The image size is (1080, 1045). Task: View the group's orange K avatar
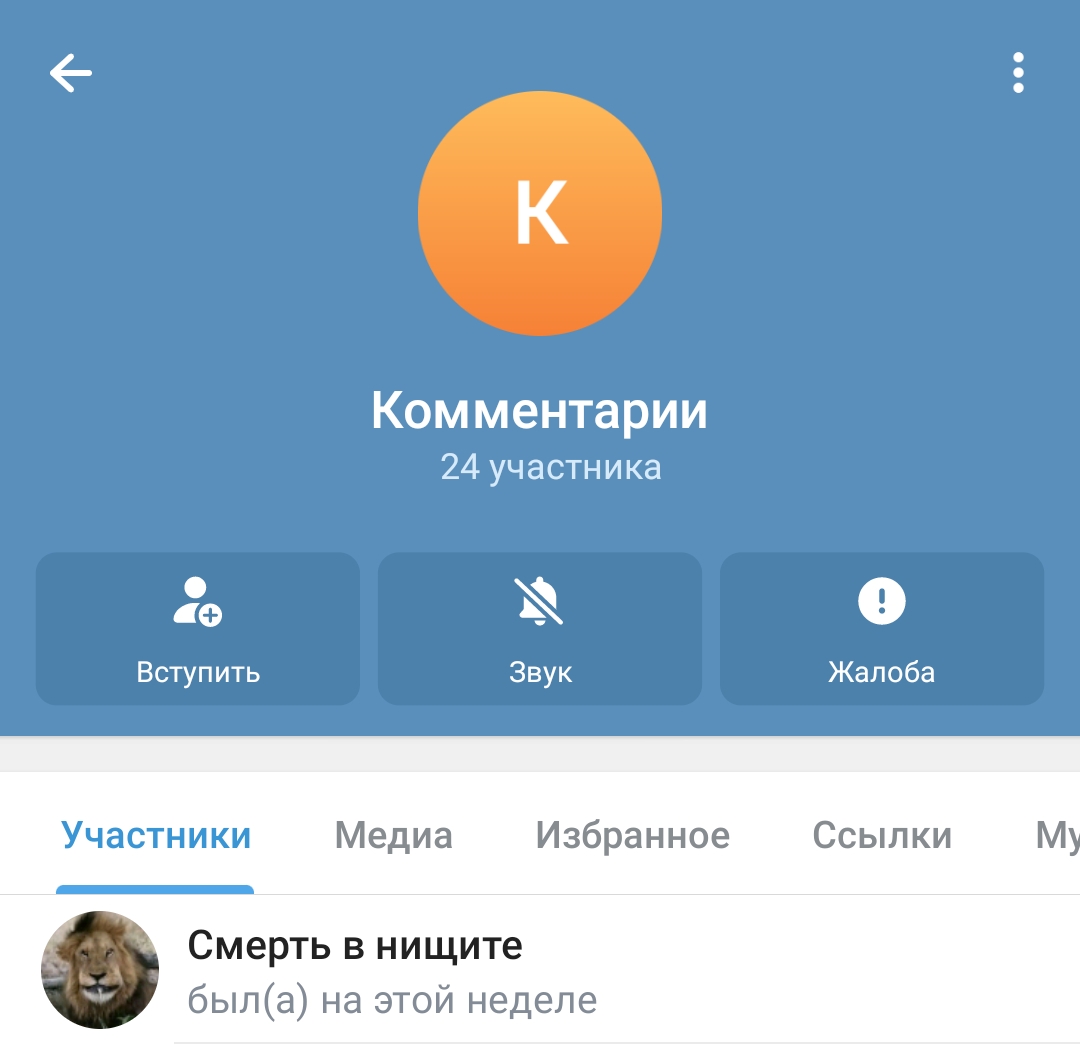[x=540, y=213]
